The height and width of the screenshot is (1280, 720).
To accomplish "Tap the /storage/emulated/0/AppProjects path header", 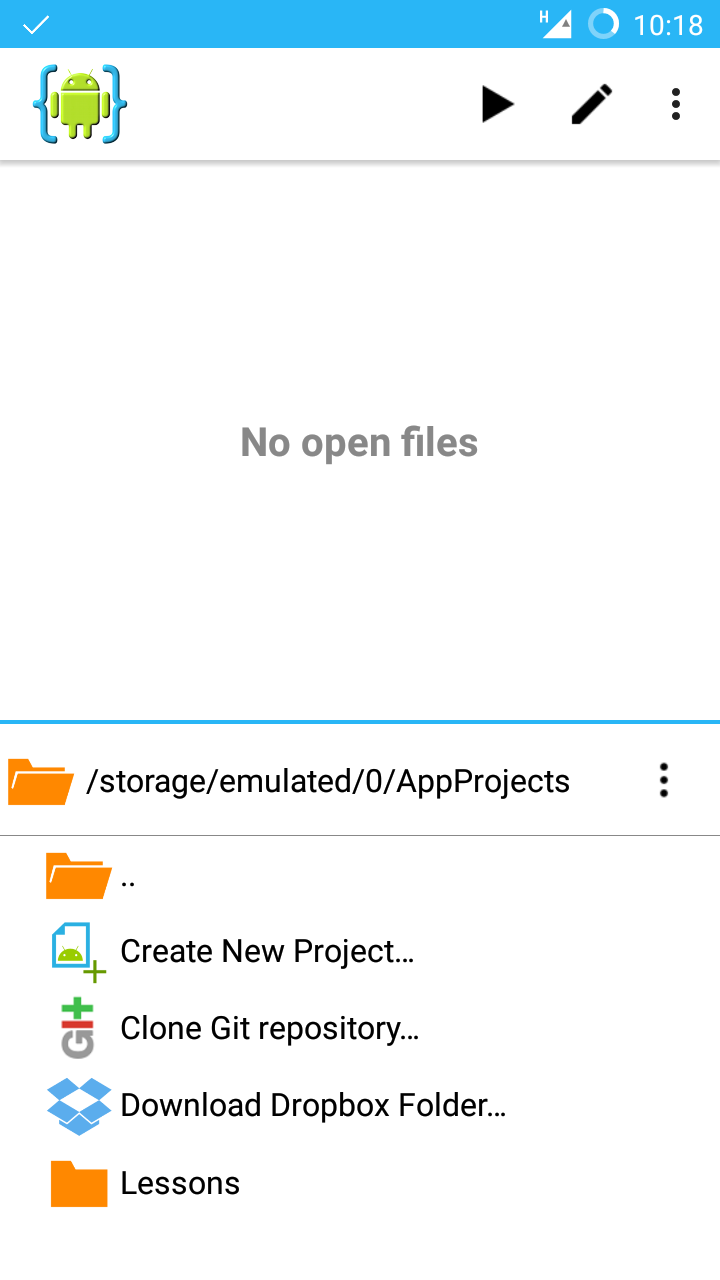I will 328,781.
